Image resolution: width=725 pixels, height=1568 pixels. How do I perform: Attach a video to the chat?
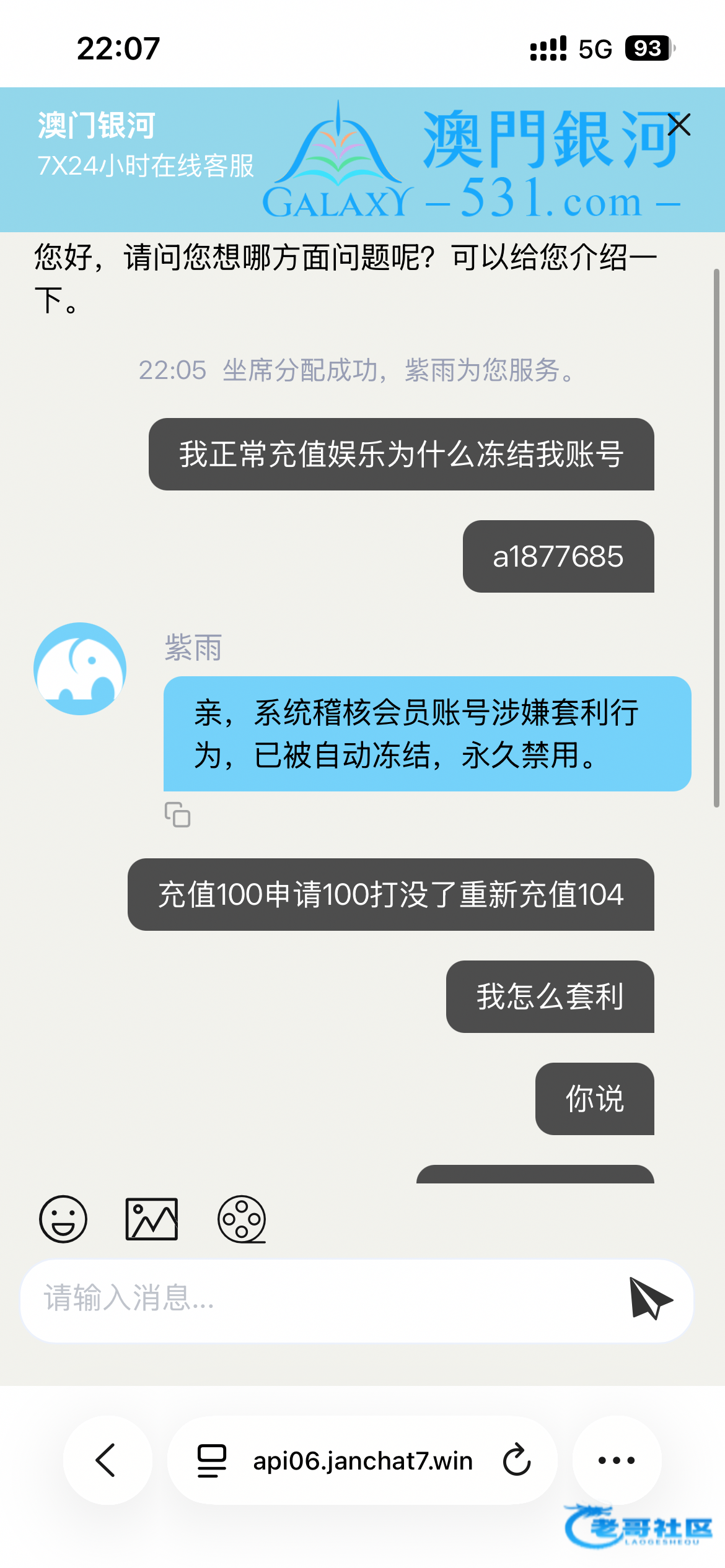[x=242, y=1219]
